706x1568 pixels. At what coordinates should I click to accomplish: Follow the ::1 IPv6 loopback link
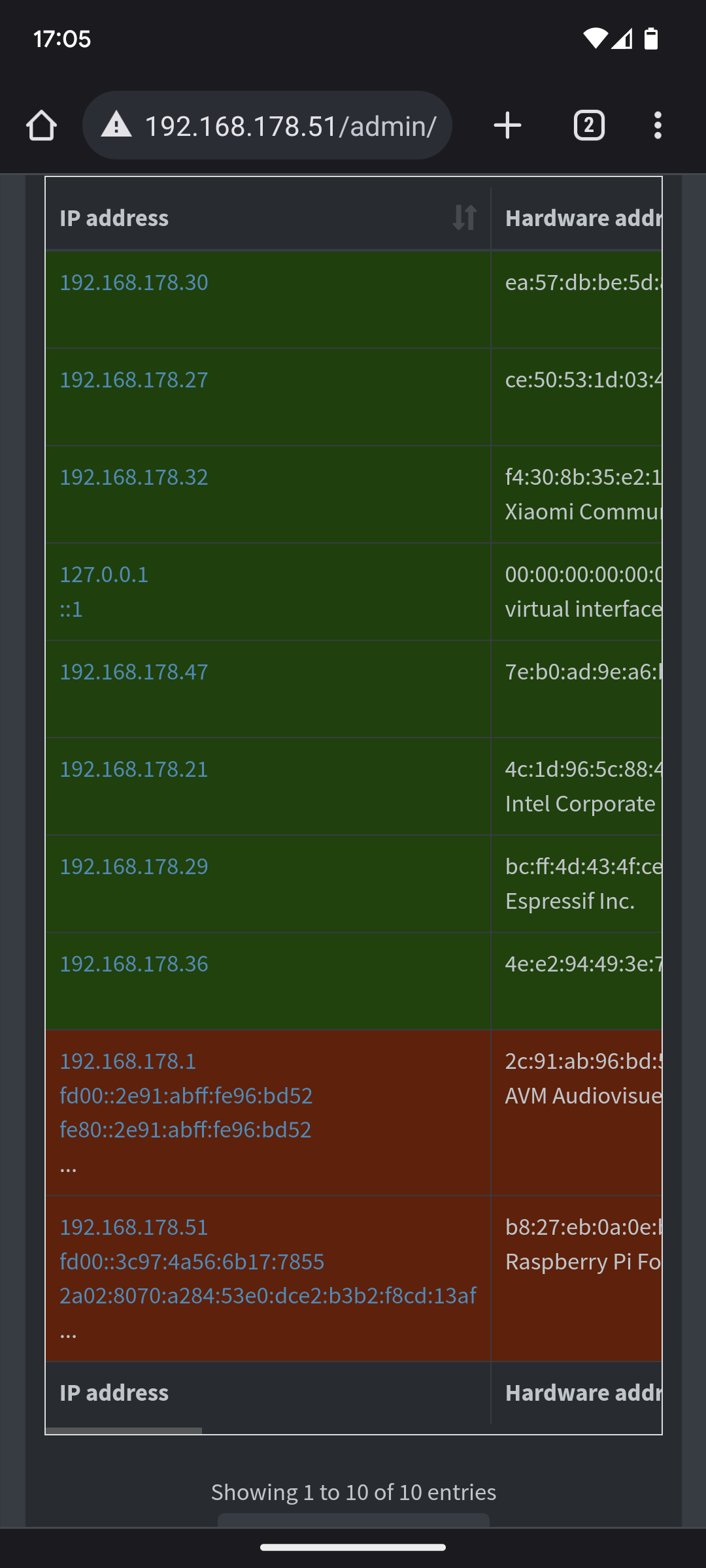(x=71, y=609)
